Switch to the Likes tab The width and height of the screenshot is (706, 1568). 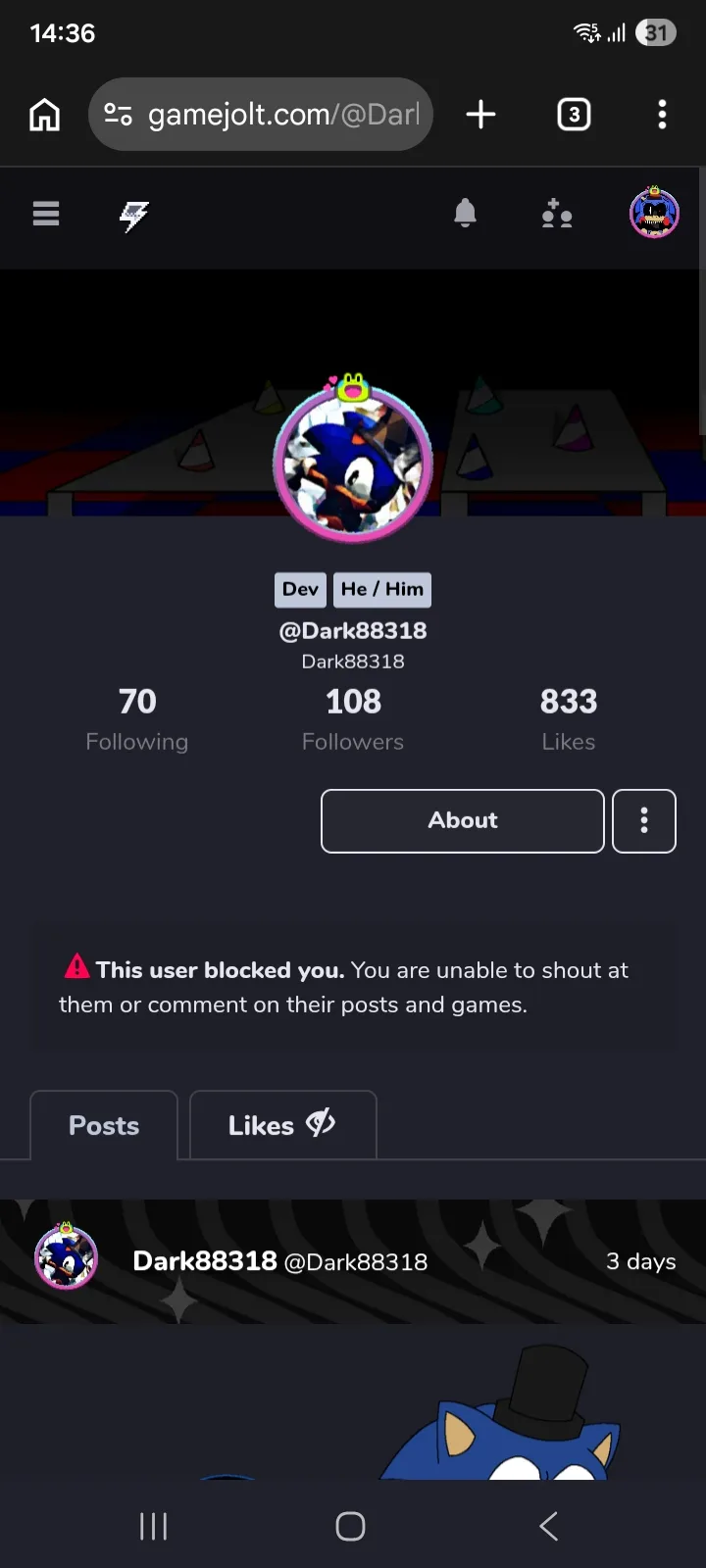(x=282, y=1126)
